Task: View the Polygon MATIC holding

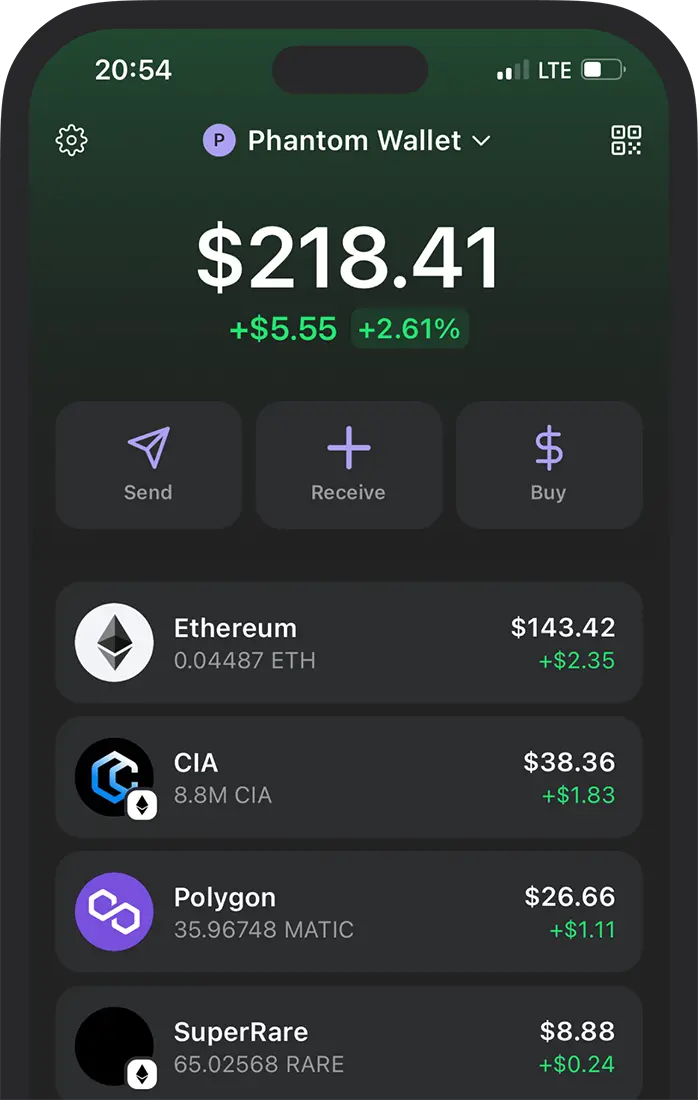Action: pos(348,911)
